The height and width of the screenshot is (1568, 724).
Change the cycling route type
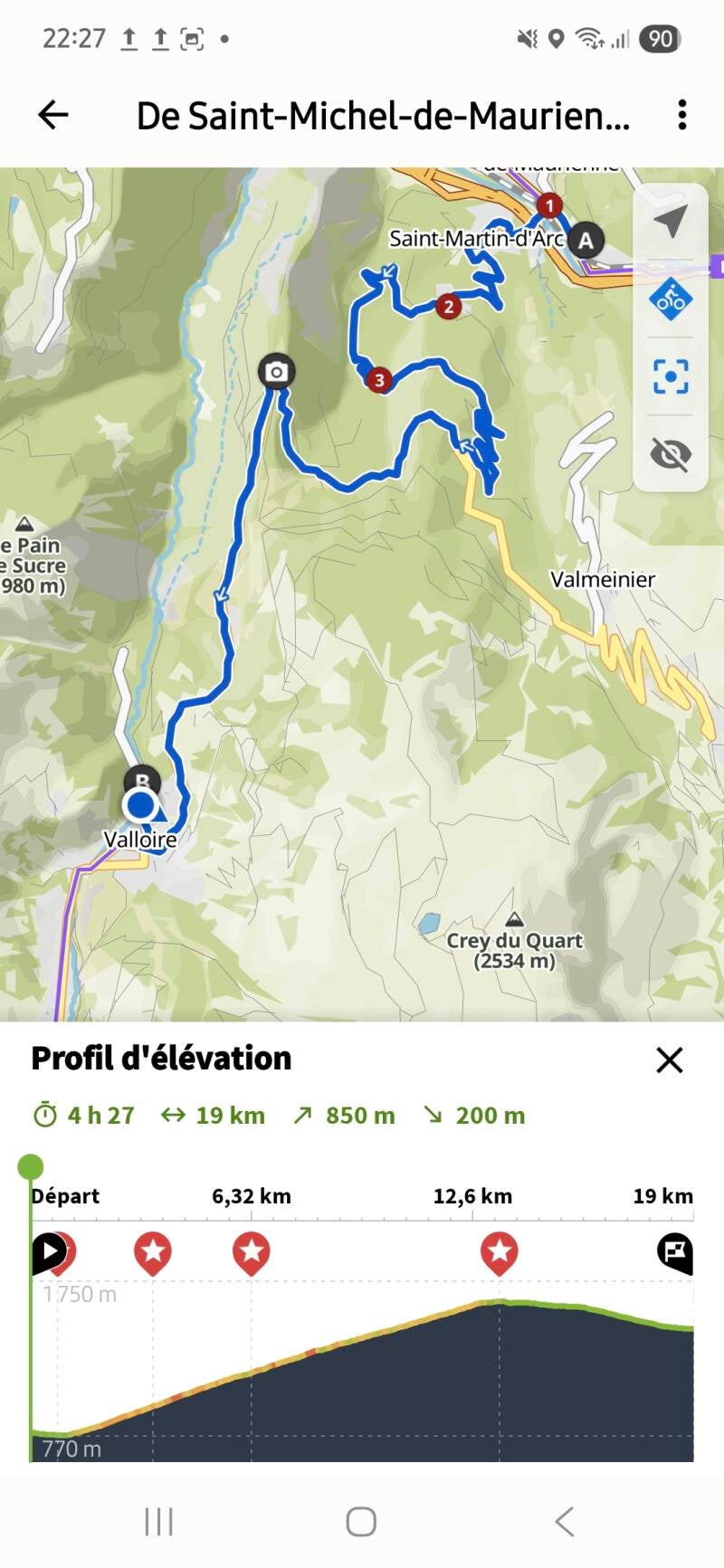point(671,299)
